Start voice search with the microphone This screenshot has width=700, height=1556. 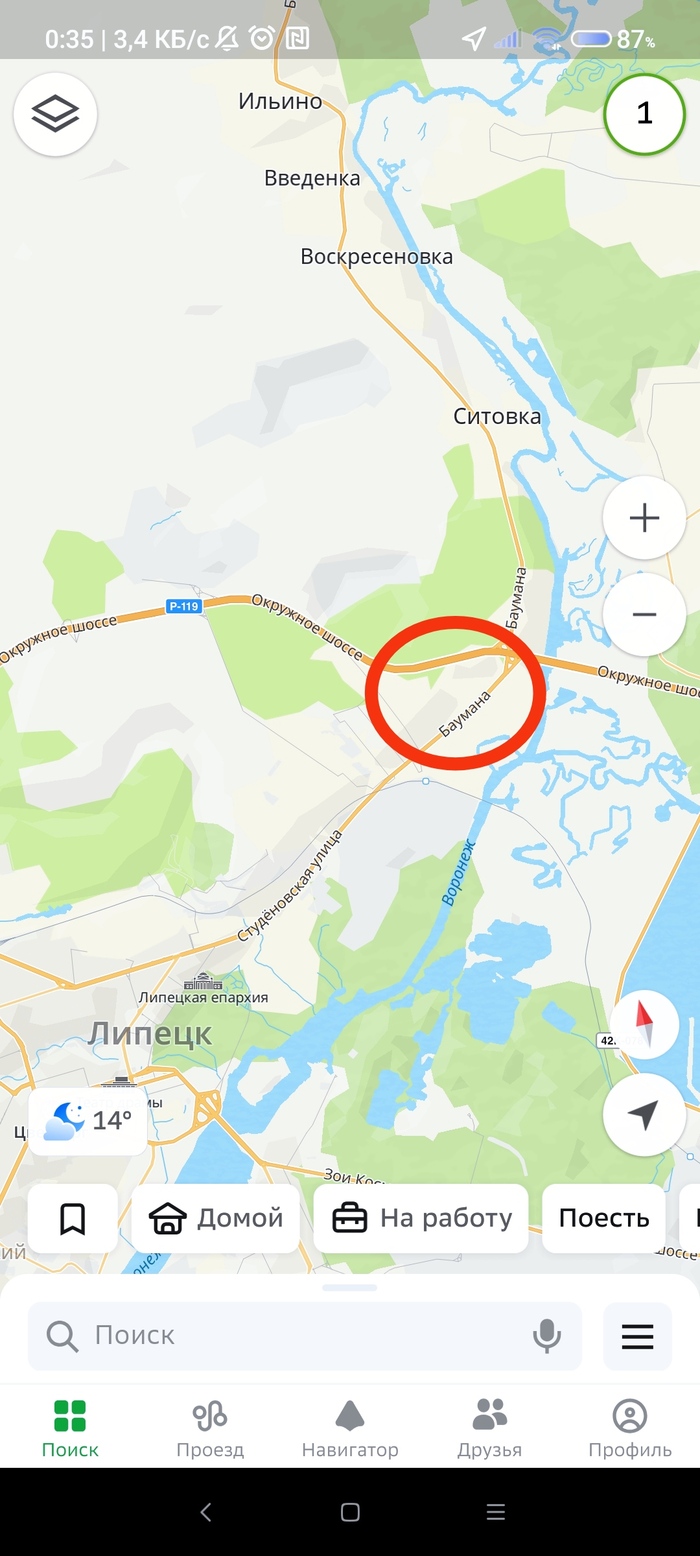(546, 1335)
